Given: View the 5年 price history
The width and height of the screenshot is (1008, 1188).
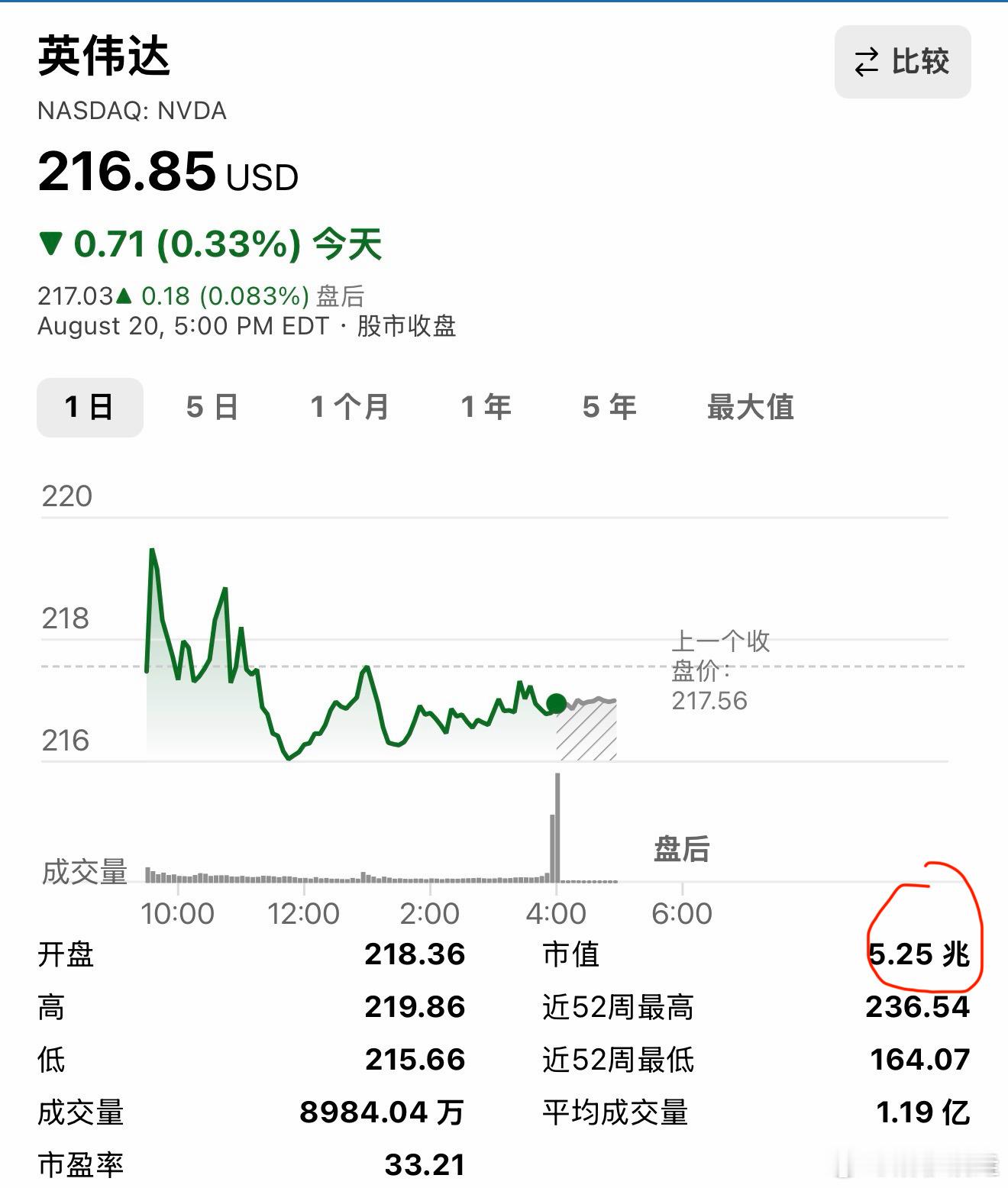Looking at the screenshot, I should coord(609,408).
